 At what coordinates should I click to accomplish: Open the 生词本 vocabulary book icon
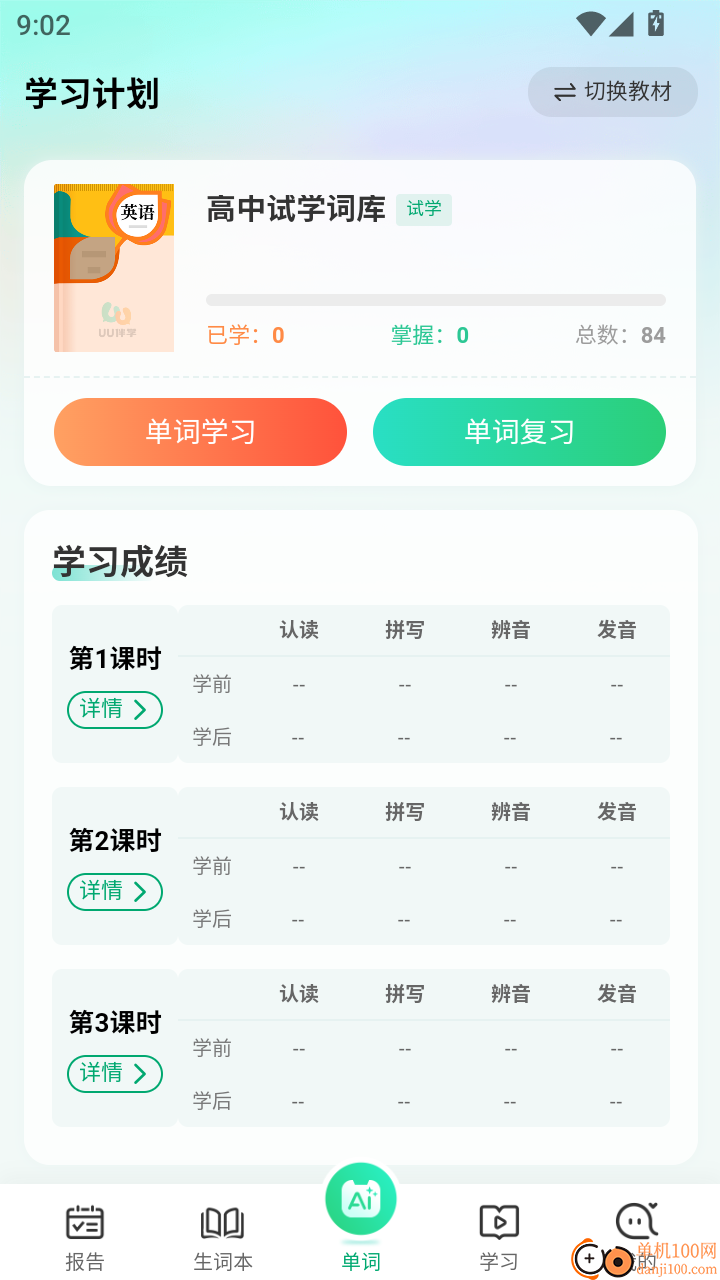(x=222, y=1221)
